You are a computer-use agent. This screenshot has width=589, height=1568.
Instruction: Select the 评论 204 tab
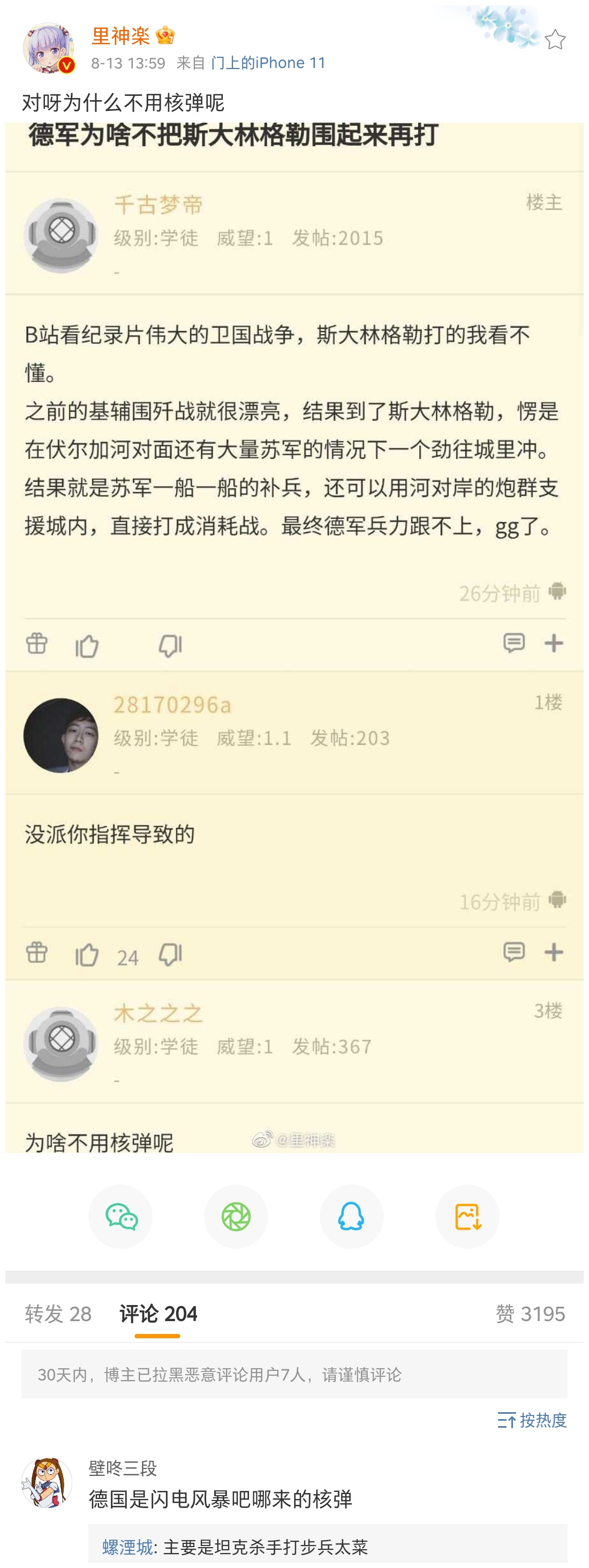pyautogui.click(x=158, y=1314)
